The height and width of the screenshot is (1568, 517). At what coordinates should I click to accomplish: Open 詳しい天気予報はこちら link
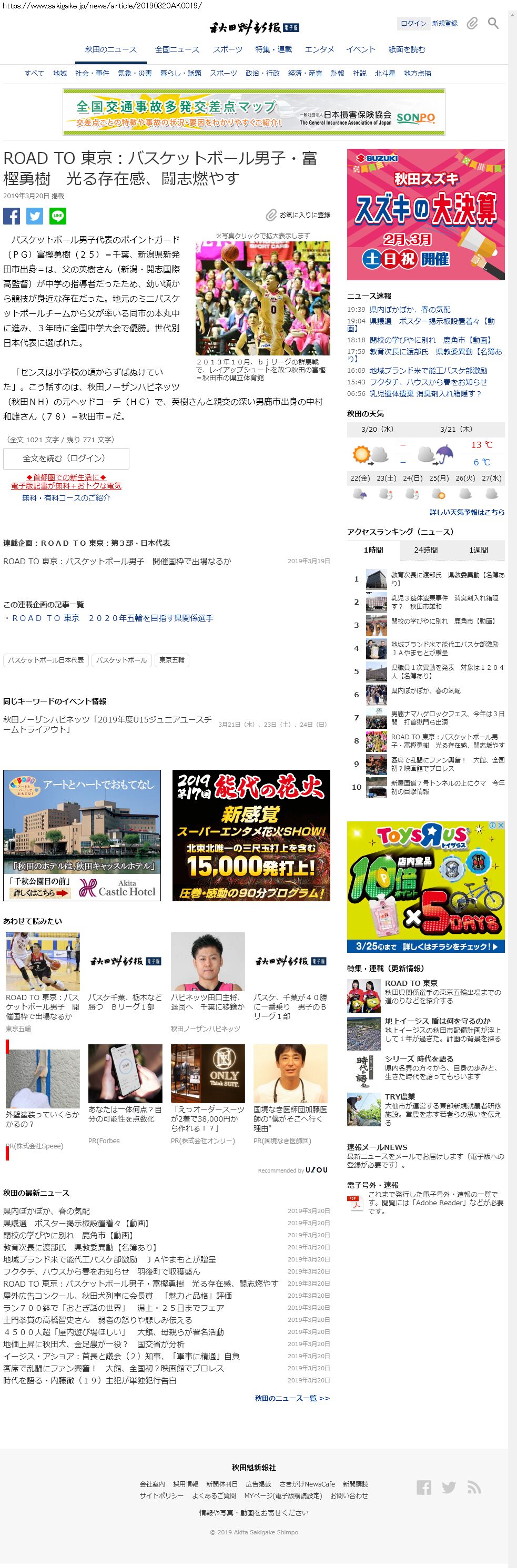467,512
